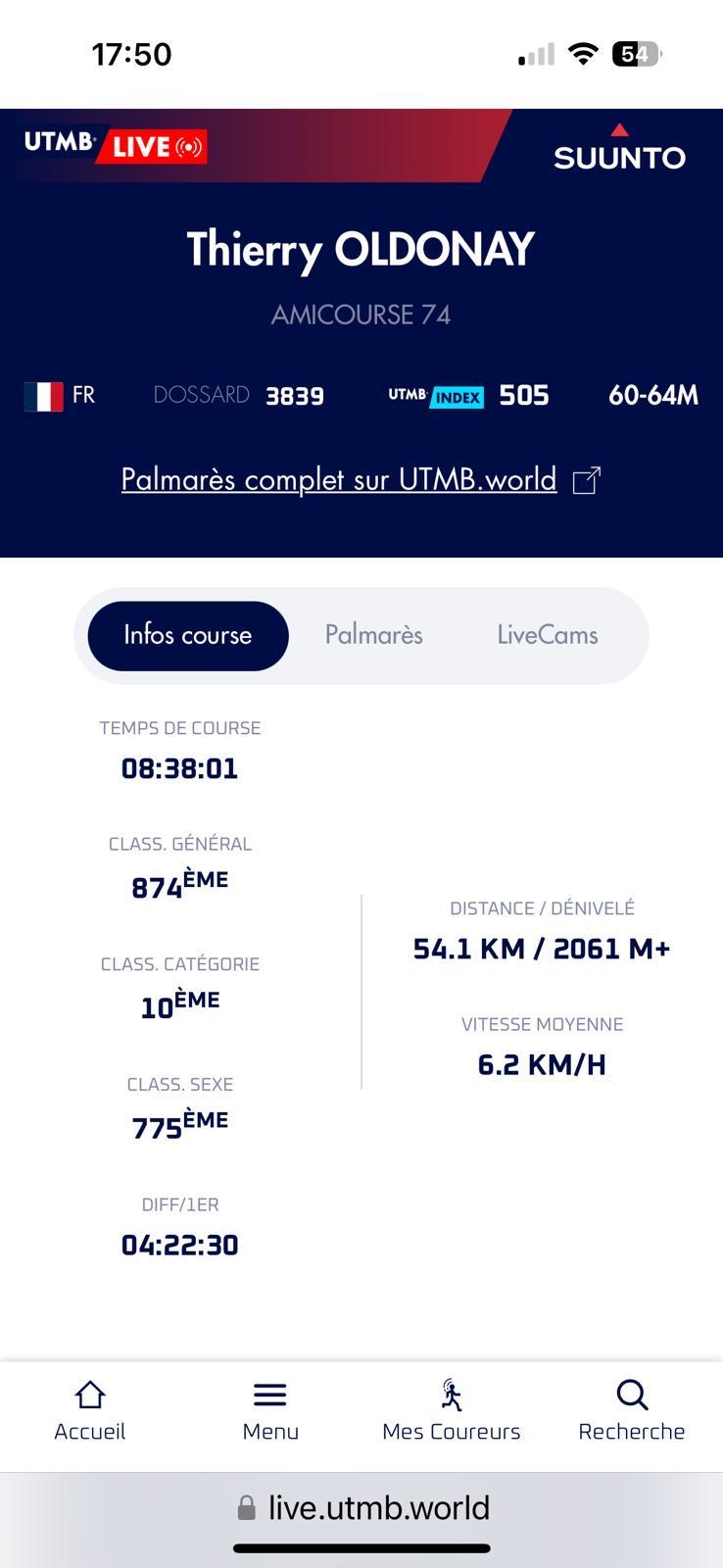The height and width of the screenshot is (1568, 723).
Task: Open the Menu in bottom navigation
Action: coord(270,1411)
